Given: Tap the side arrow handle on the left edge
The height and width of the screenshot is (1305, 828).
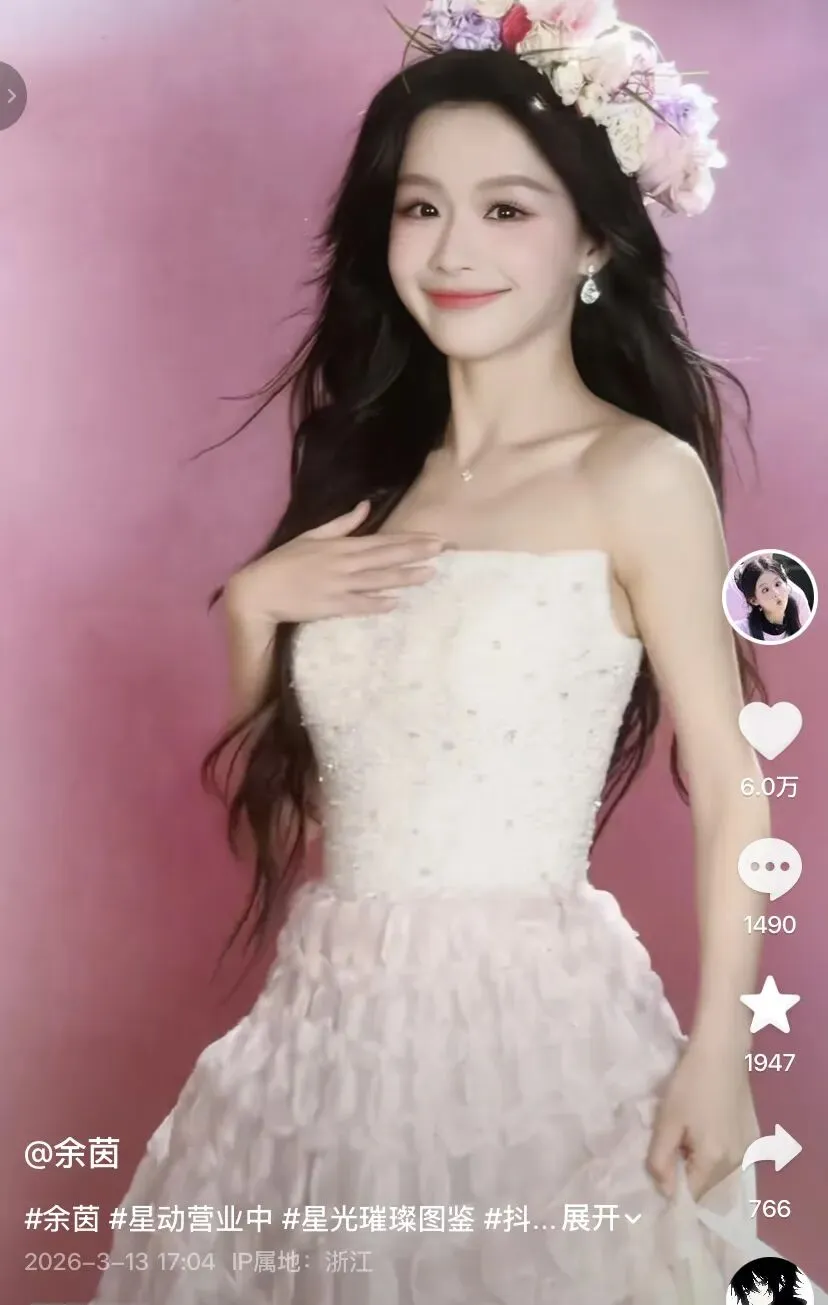Looking at the screenshot, I should point(11,96).
